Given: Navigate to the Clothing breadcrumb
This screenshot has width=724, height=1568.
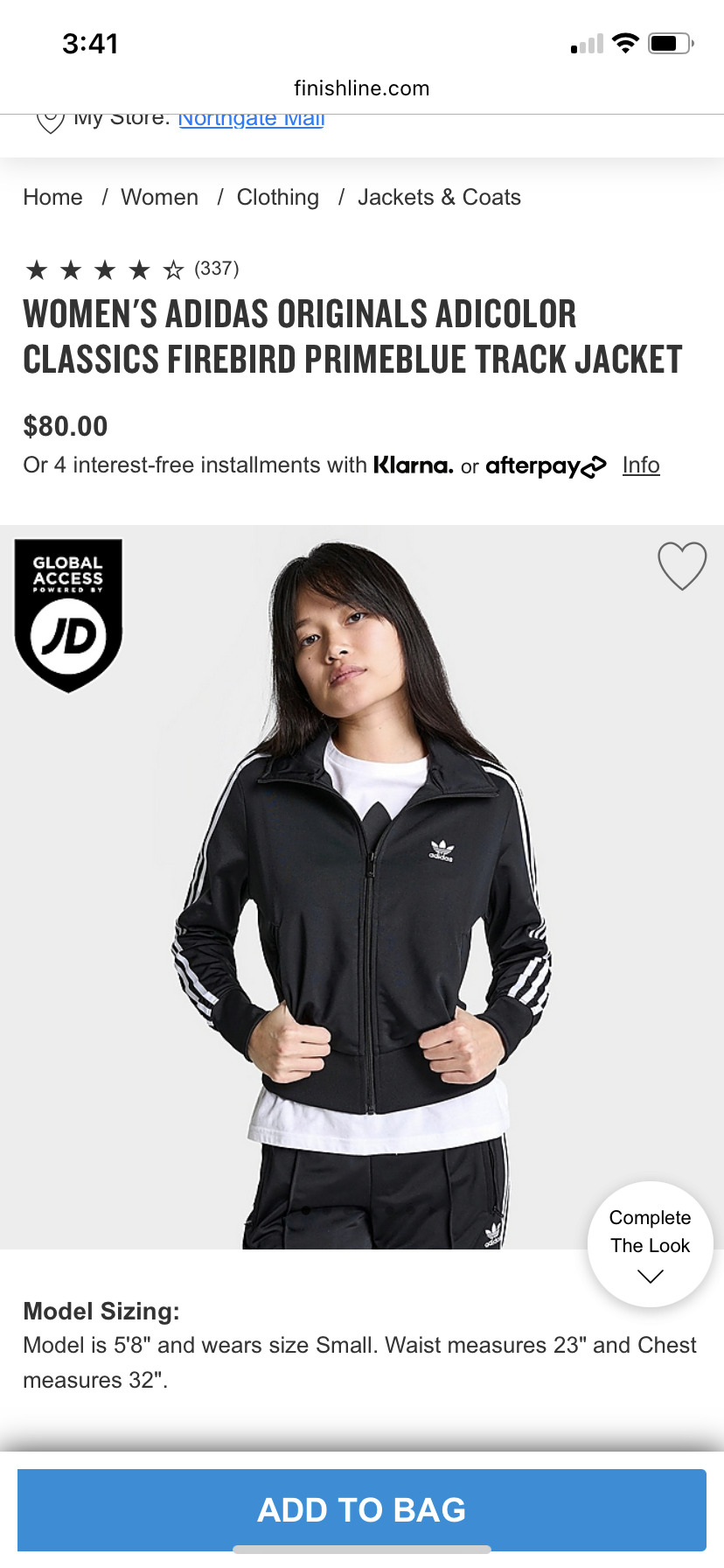Looking at the screenshot, I should tap(277, 198).
